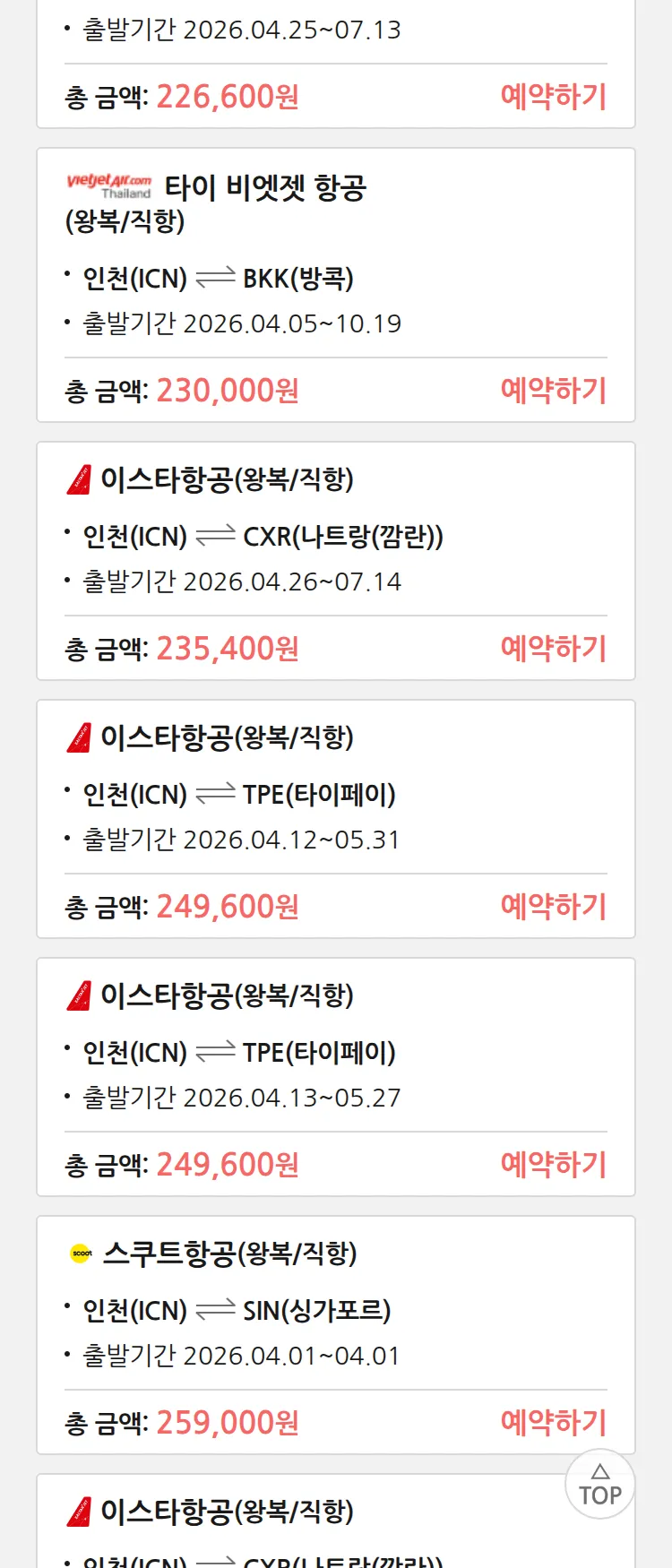
Task: Book the 타이페이 flight departing 2026.04.12~05.31
Action: click(553, 907)
